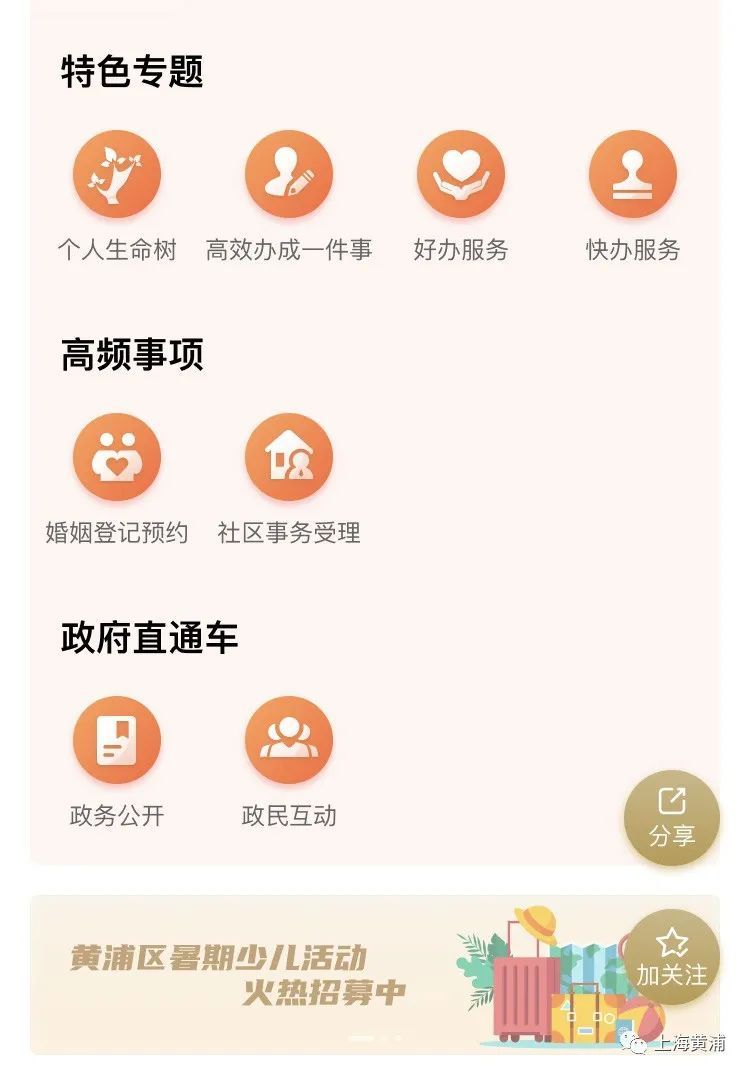The height and width of the screenshot is (1076, 750).
Task: Open 高效办成一件事 topic
Action: pyautogui.click(x=288, y=175)
